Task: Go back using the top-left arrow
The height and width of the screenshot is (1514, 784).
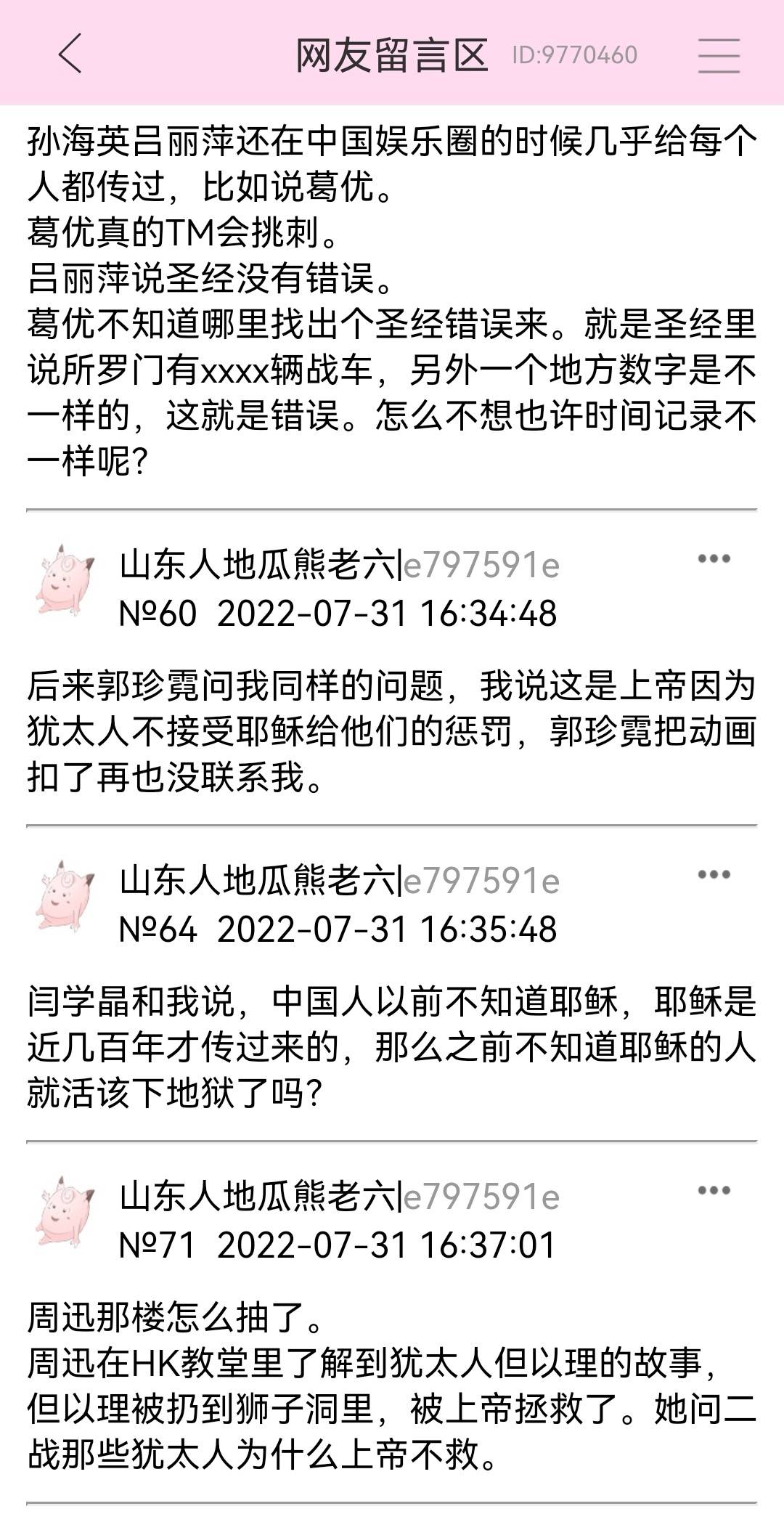Action: coord(70,54)
